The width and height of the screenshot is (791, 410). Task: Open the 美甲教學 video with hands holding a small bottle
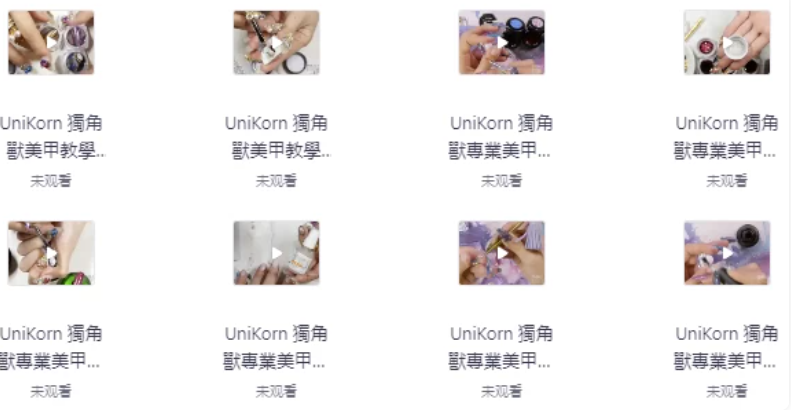(x=276, y=42)
